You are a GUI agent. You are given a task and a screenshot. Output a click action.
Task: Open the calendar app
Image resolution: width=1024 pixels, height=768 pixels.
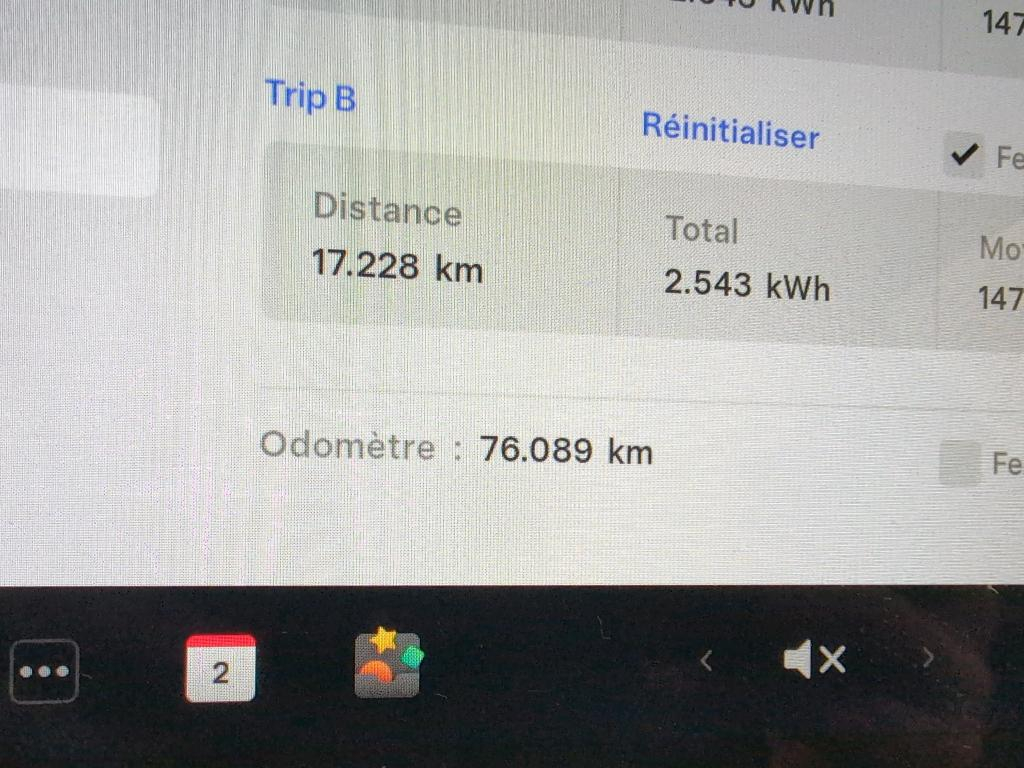click(220, 668)
